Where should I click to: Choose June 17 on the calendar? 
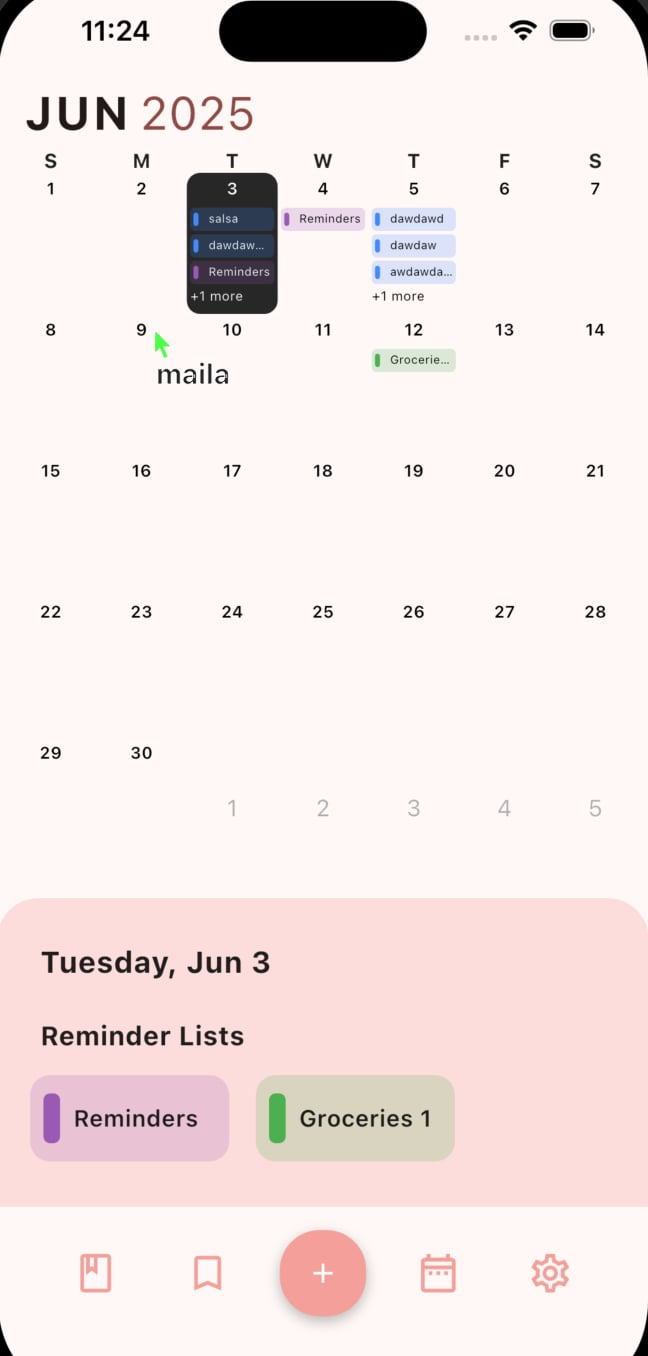coord(232,471)
